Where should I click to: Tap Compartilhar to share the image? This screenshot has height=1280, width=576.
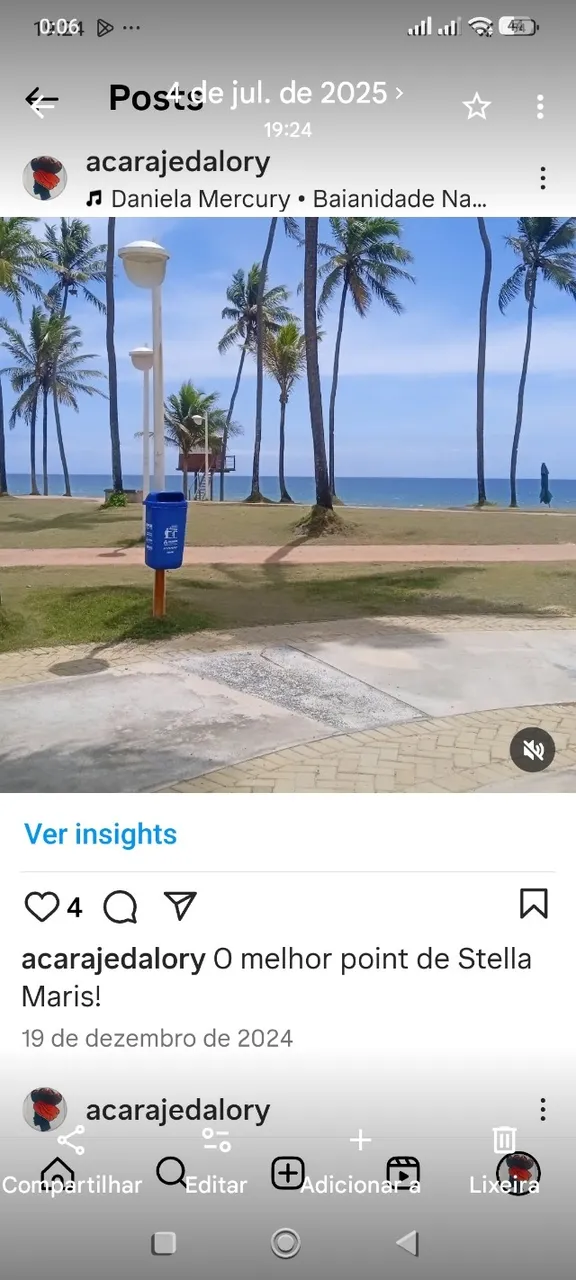click(71, 1161)
